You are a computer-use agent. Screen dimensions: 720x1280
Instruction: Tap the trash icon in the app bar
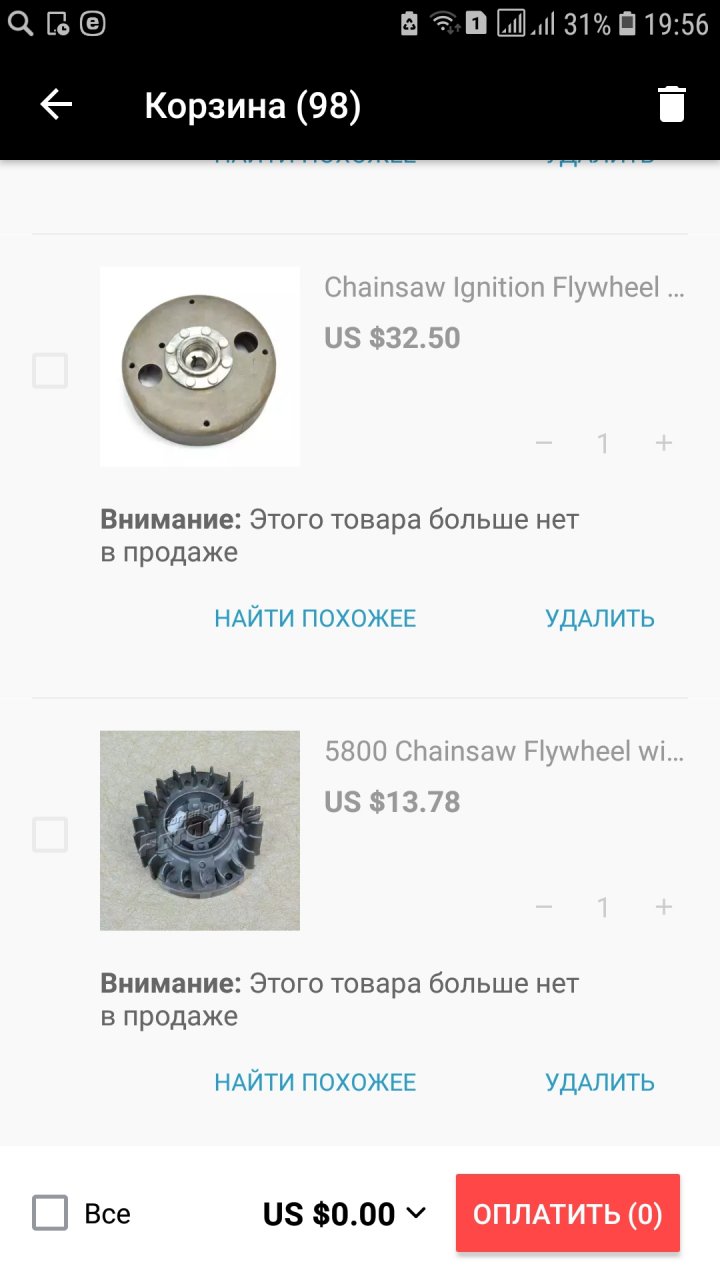click(672, 105)
